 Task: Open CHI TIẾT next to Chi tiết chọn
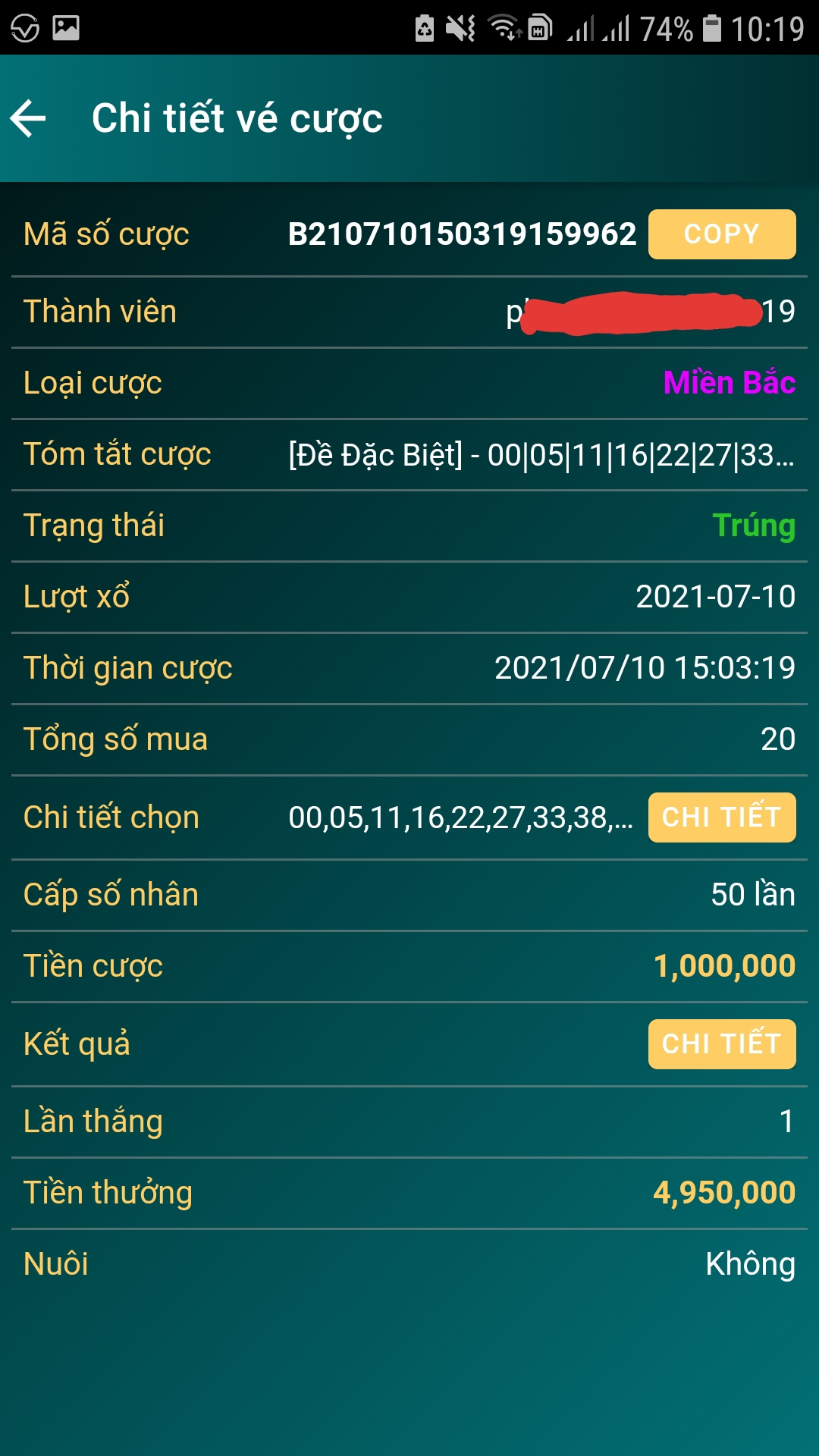[x=722, y=817]
